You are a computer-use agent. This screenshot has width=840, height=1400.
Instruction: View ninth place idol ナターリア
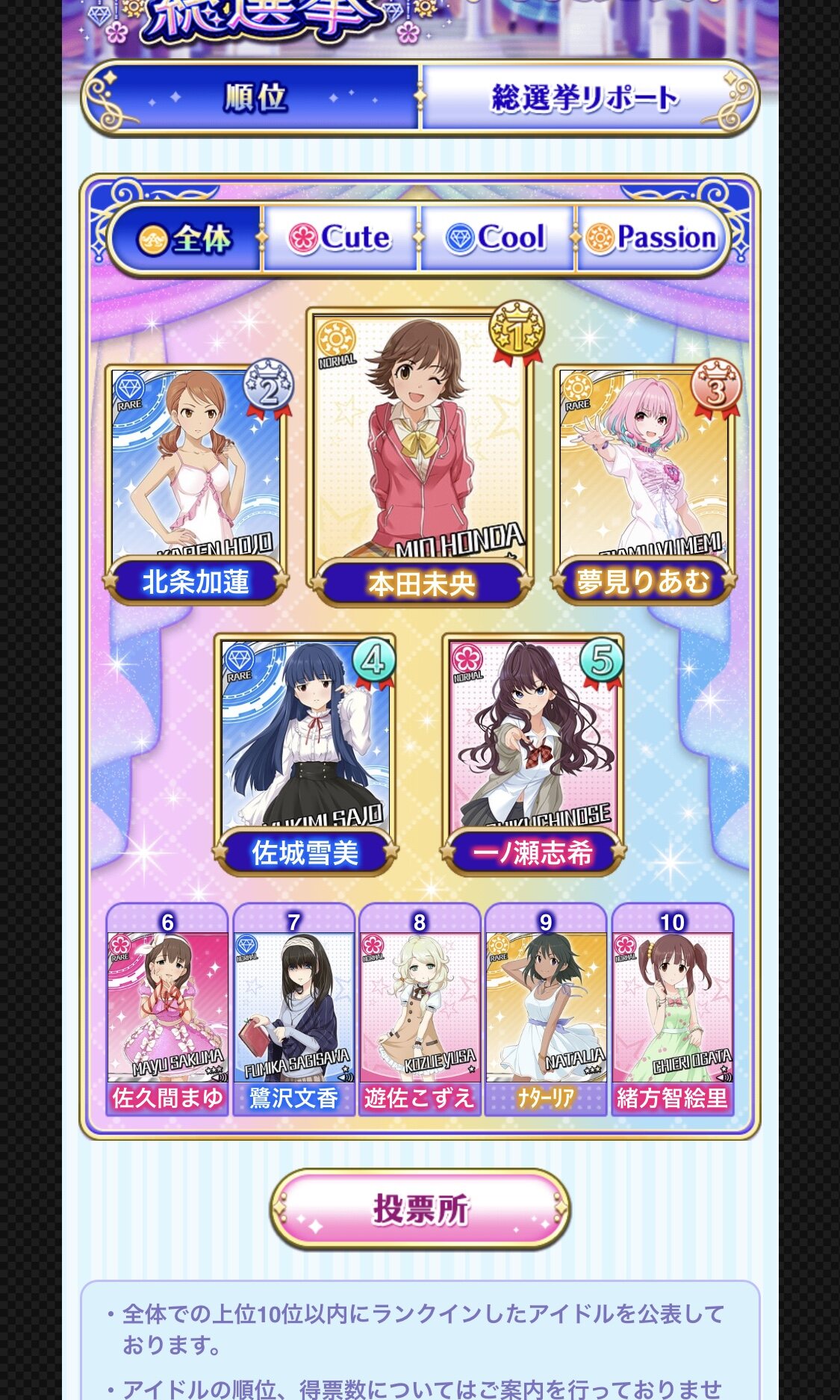(x=546, y=1009)
